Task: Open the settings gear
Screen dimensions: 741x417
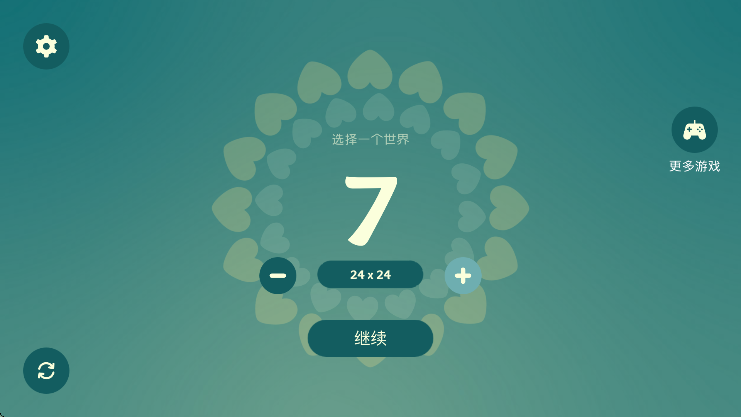Action: click(x=46, y=46)
